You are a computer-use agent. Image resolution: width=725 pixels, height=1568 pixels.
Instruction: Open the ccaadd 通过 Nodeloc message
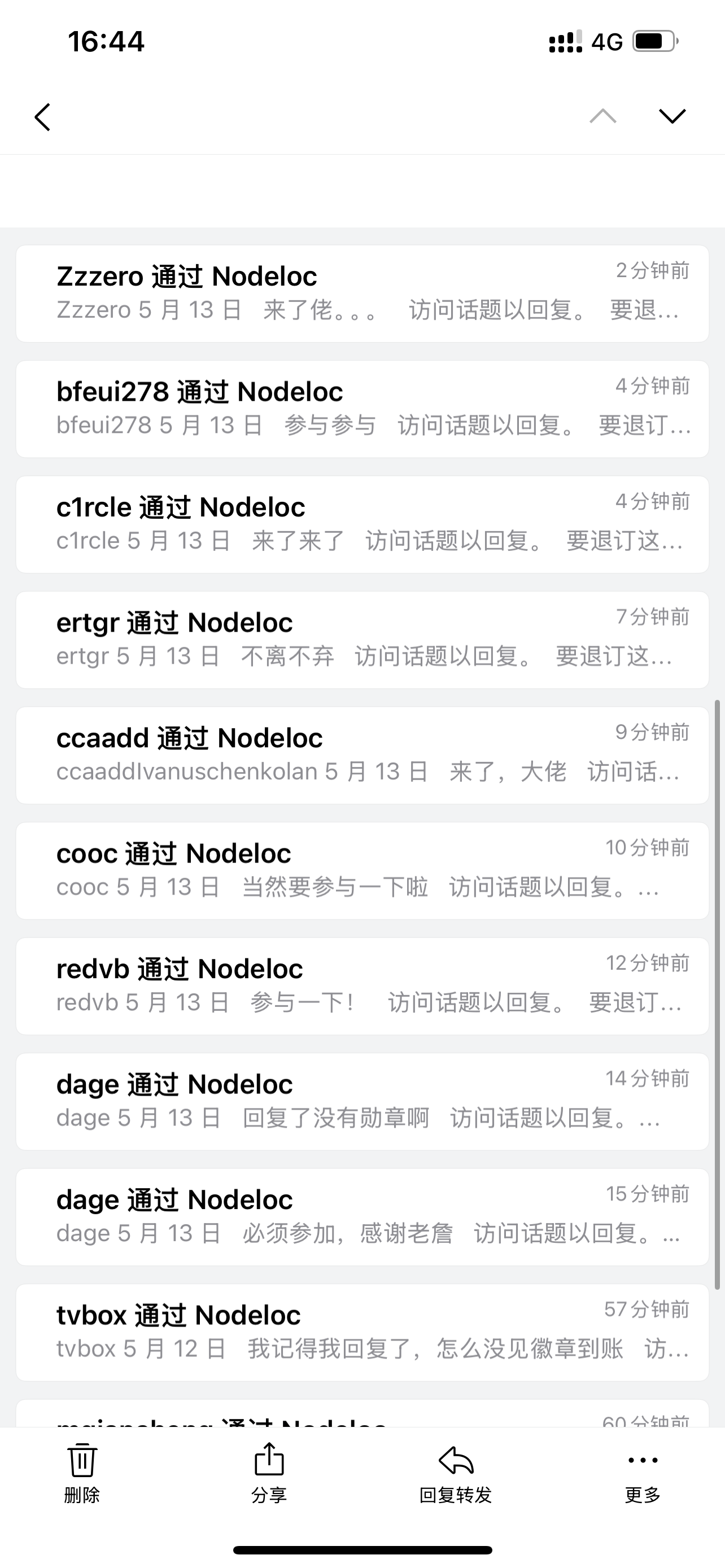(362, 755)
